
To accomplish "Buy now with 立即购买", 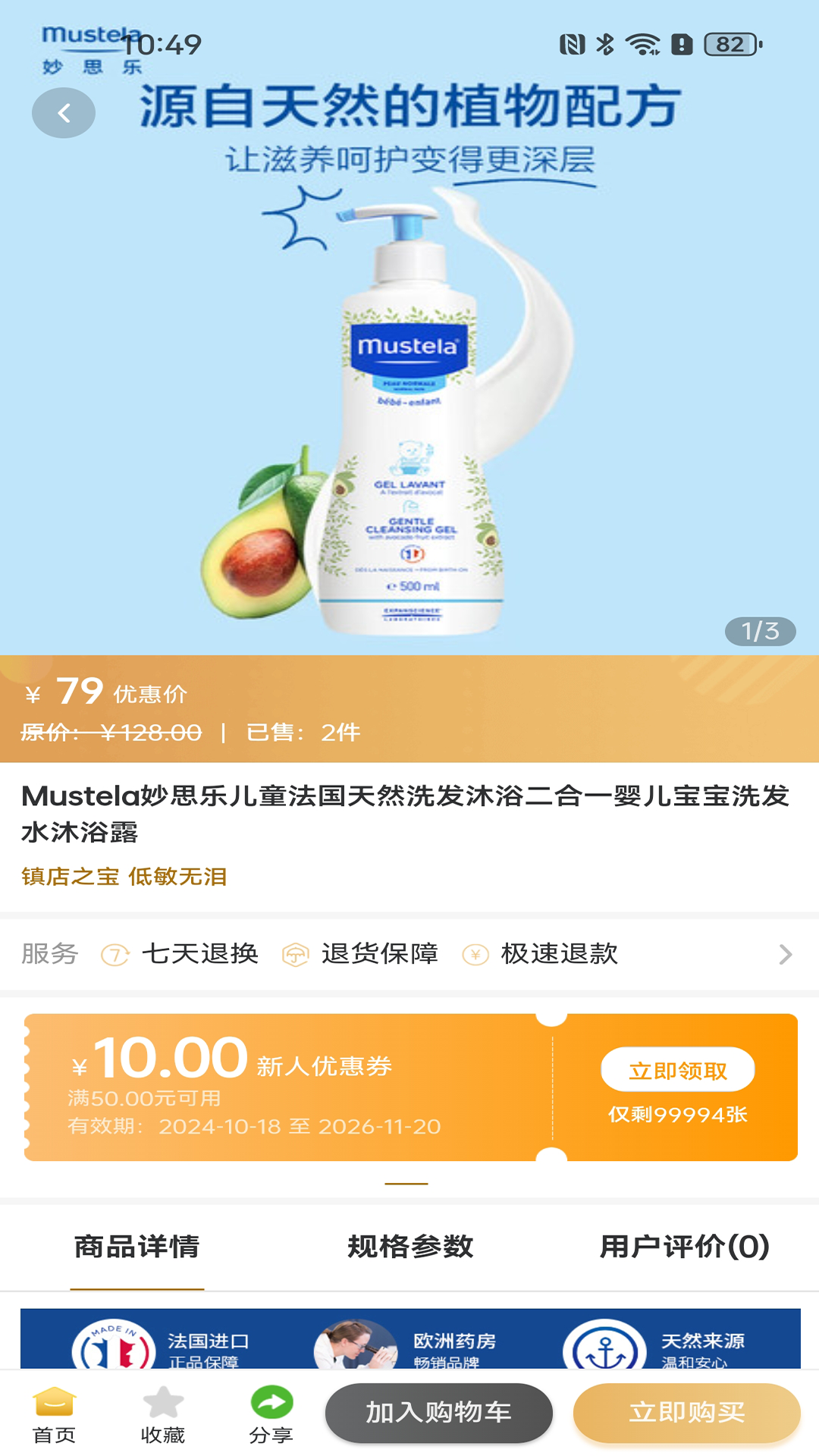I will point(686,1413).
